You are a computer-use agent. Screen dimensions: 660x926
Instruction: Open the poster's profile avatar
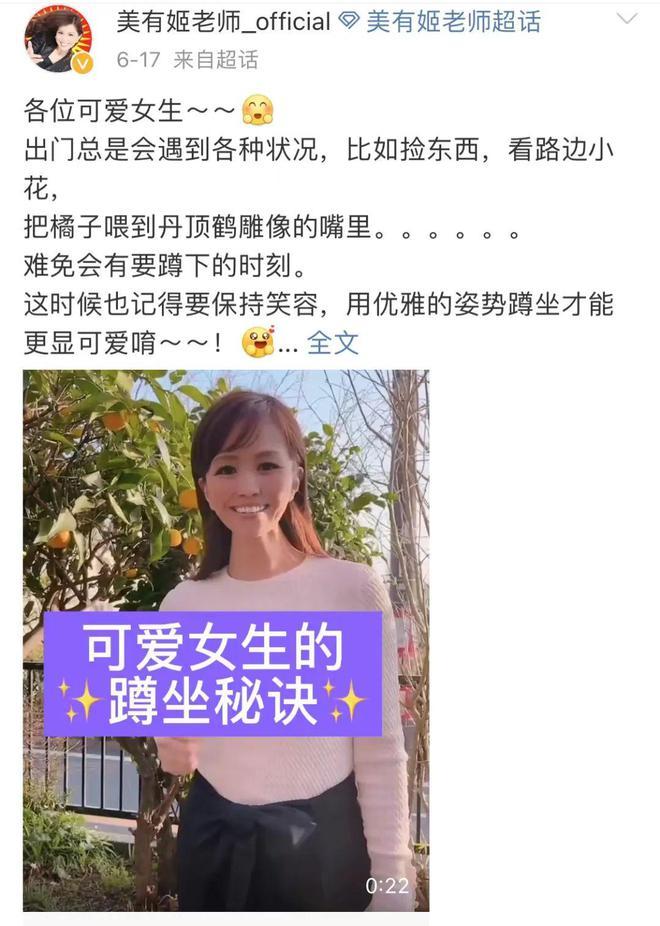click(58, 39)
